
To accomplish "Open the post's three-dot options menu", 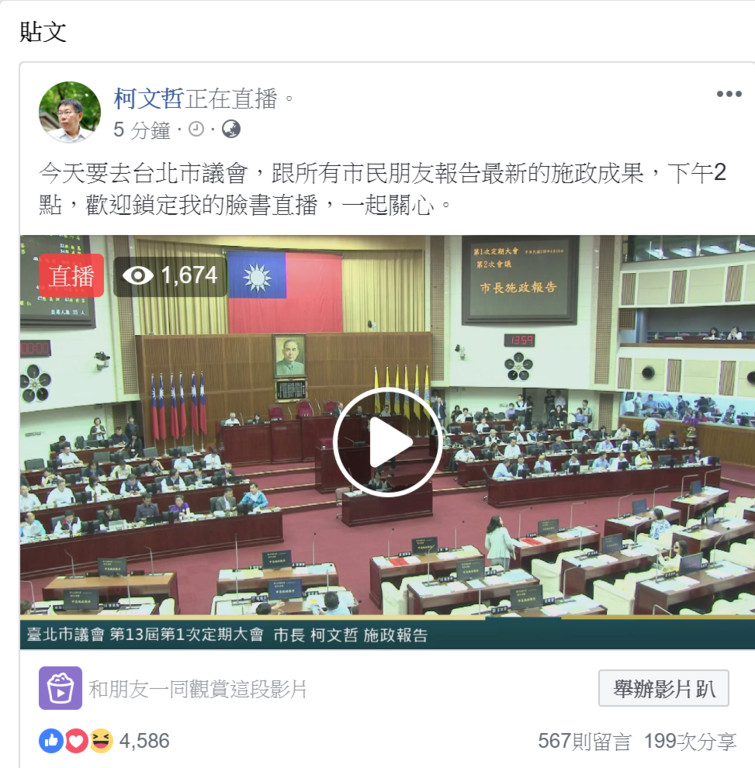I will (729, 95).
